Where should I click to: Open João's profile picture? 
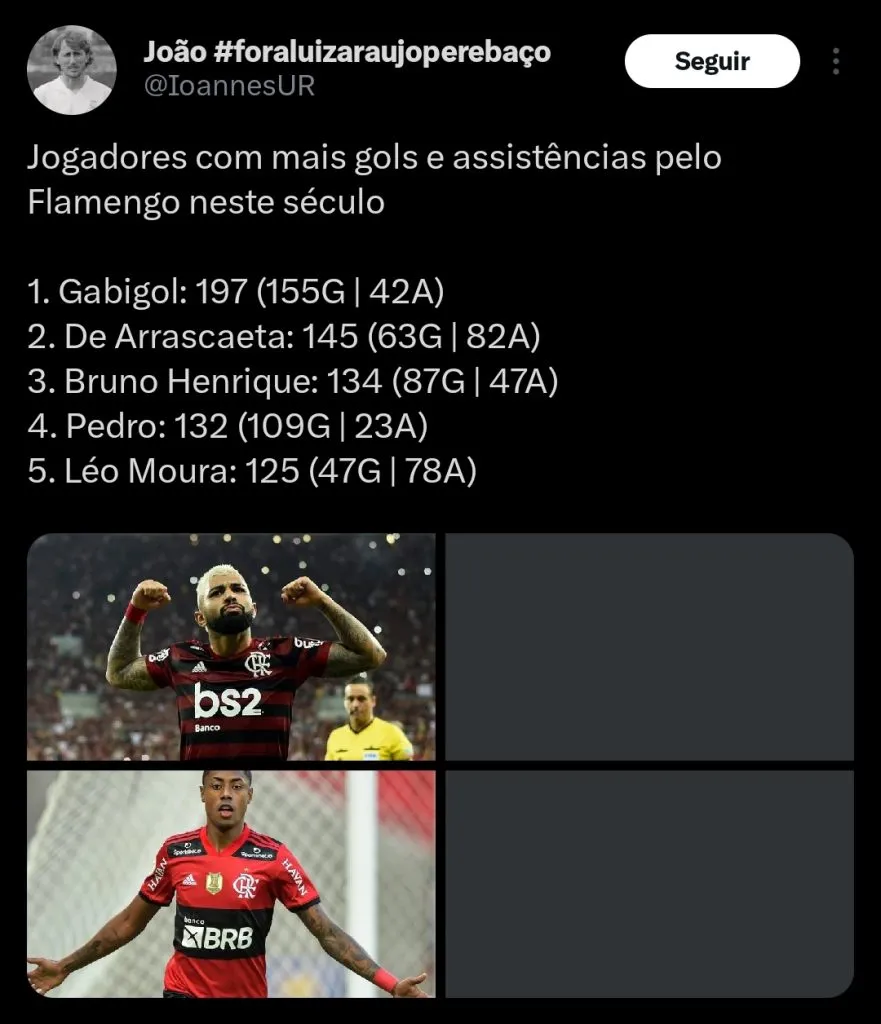point(71,69)
